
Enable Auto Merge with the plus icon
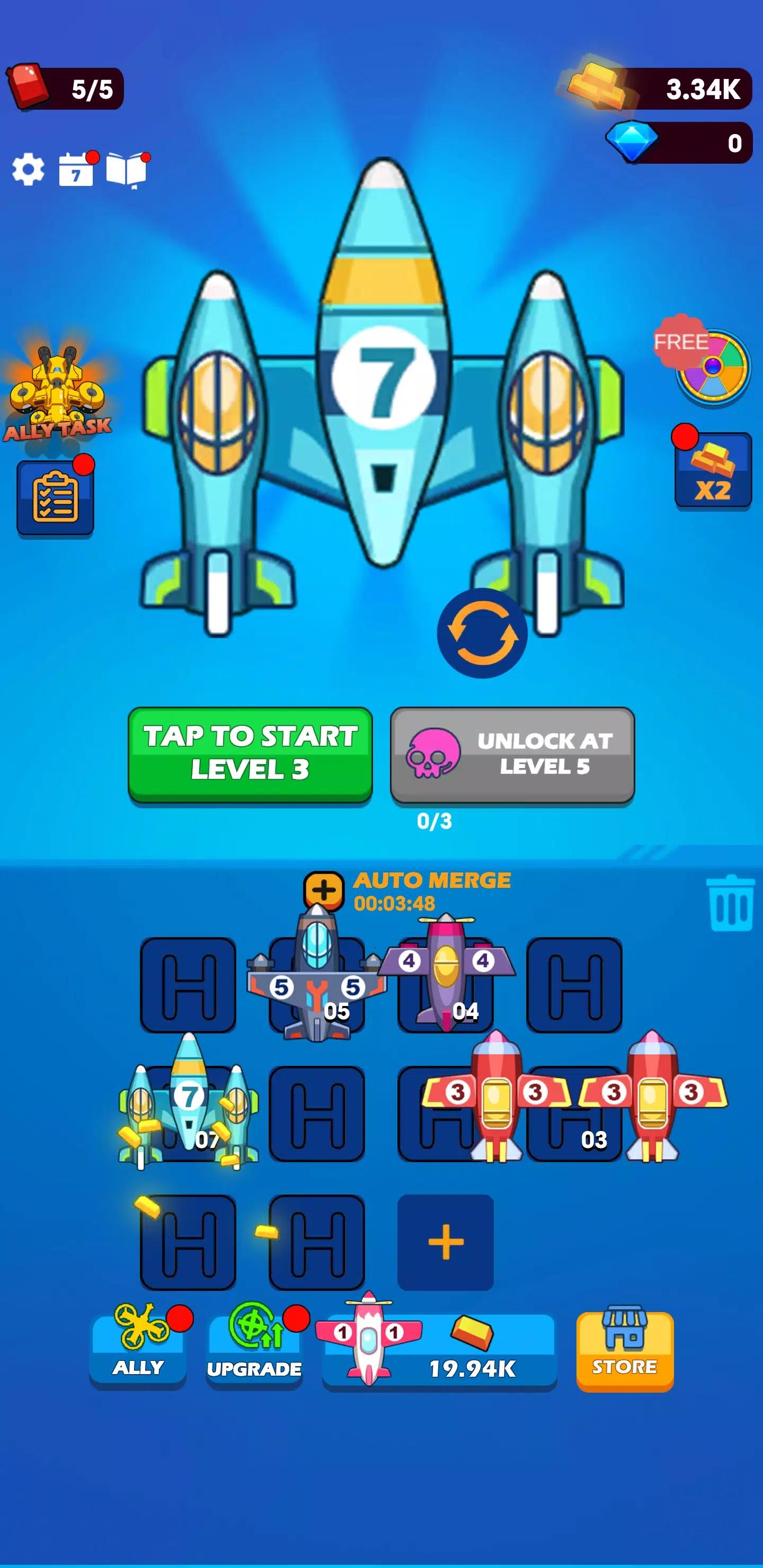pyautogui.click(x=324, y=890)
